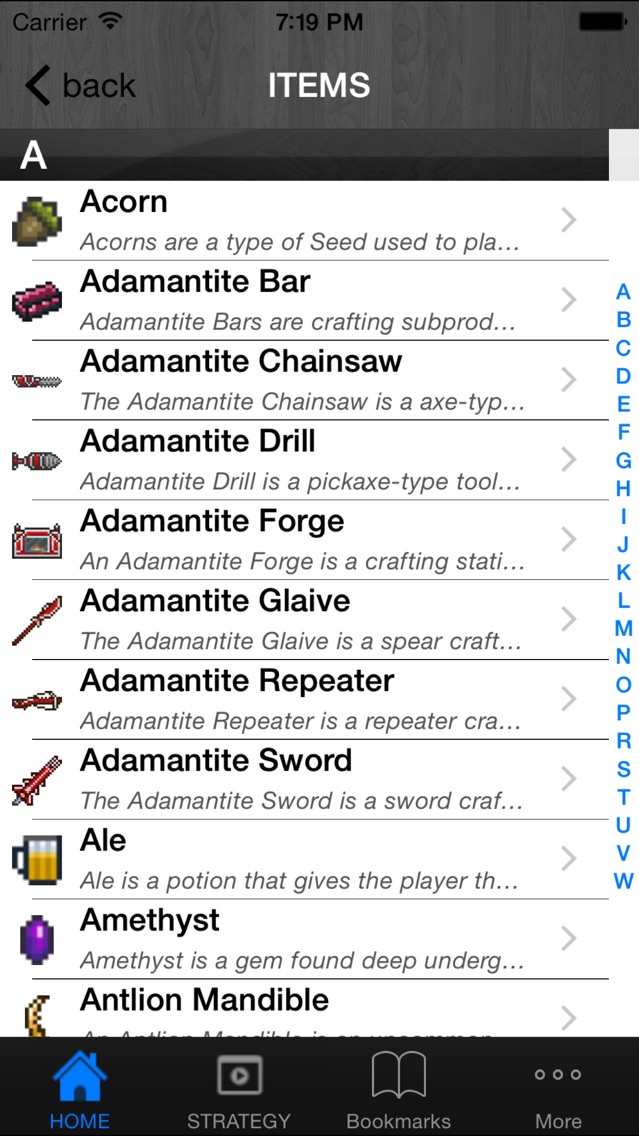Jump to letter D in the index

click(x=623, y=376)
